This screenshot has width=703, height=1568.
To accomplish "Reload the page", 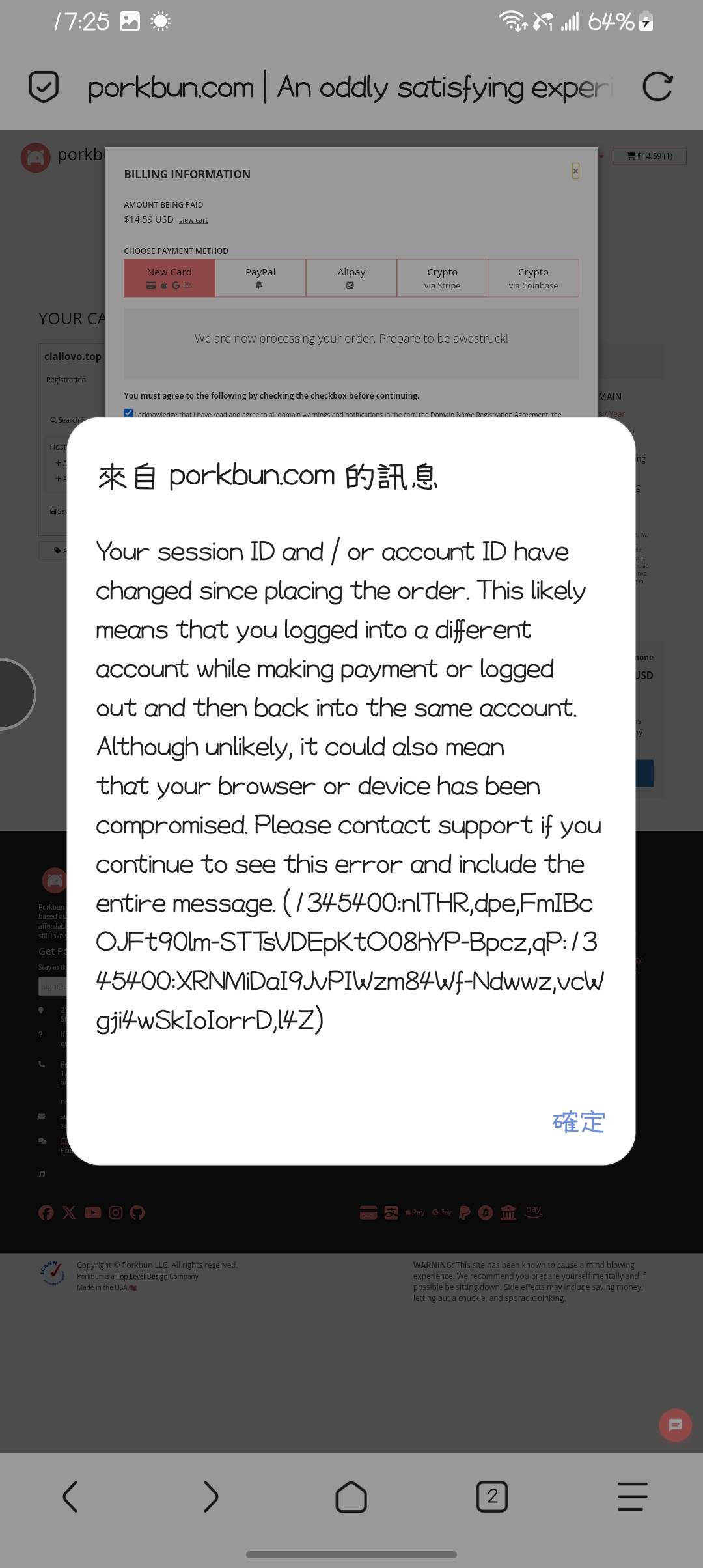I will tap(657, 87).
